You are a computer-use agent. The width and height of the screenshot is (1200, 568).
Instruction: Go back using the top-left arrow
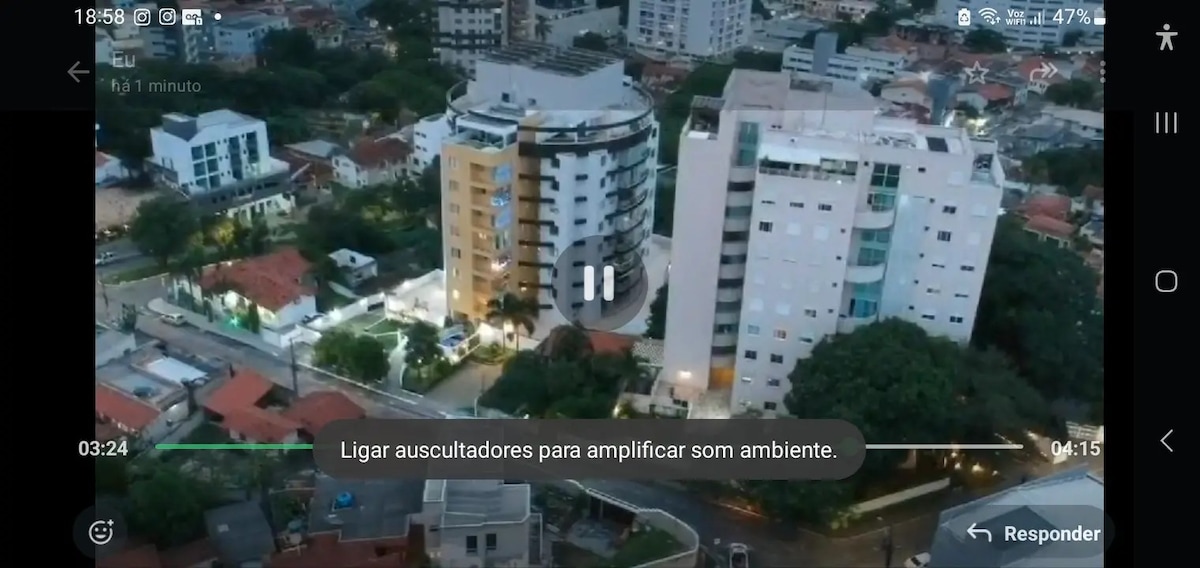pyautogui.click(x=78, y=72)
